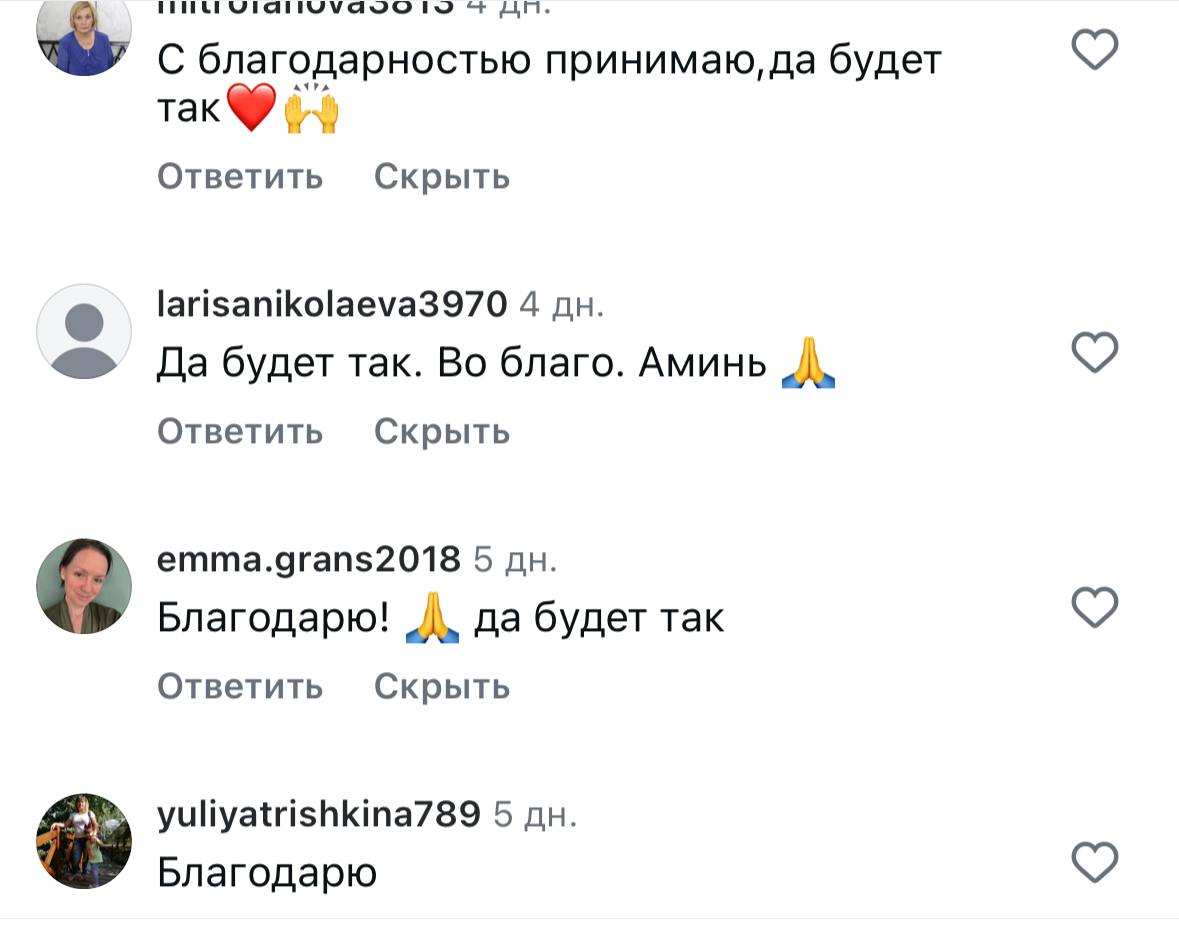Reply to larisanikolaeva3970's comment

tap(240, 432)
